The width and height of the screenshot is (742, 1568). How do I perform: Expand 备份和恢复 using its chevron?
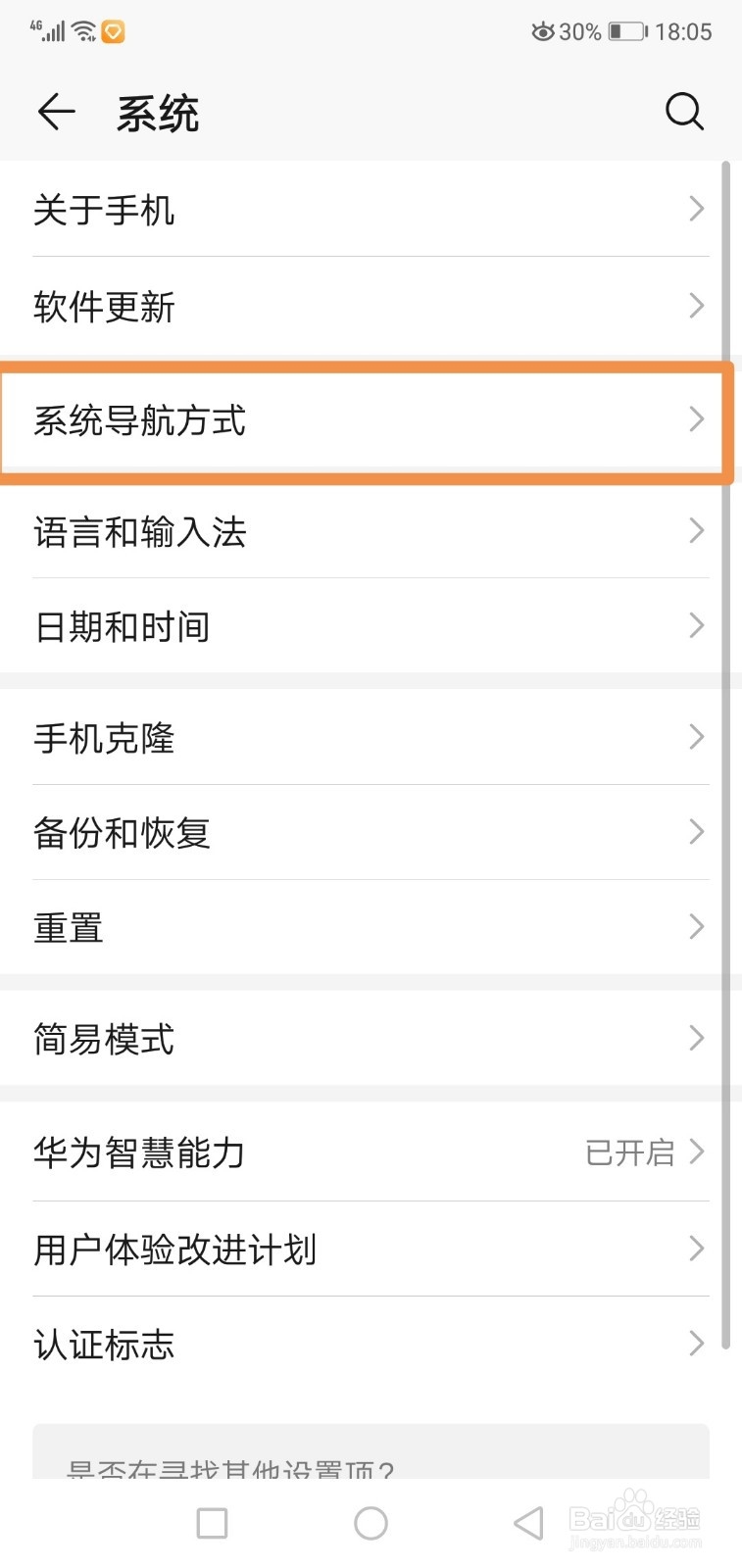[x=696, y=832]
